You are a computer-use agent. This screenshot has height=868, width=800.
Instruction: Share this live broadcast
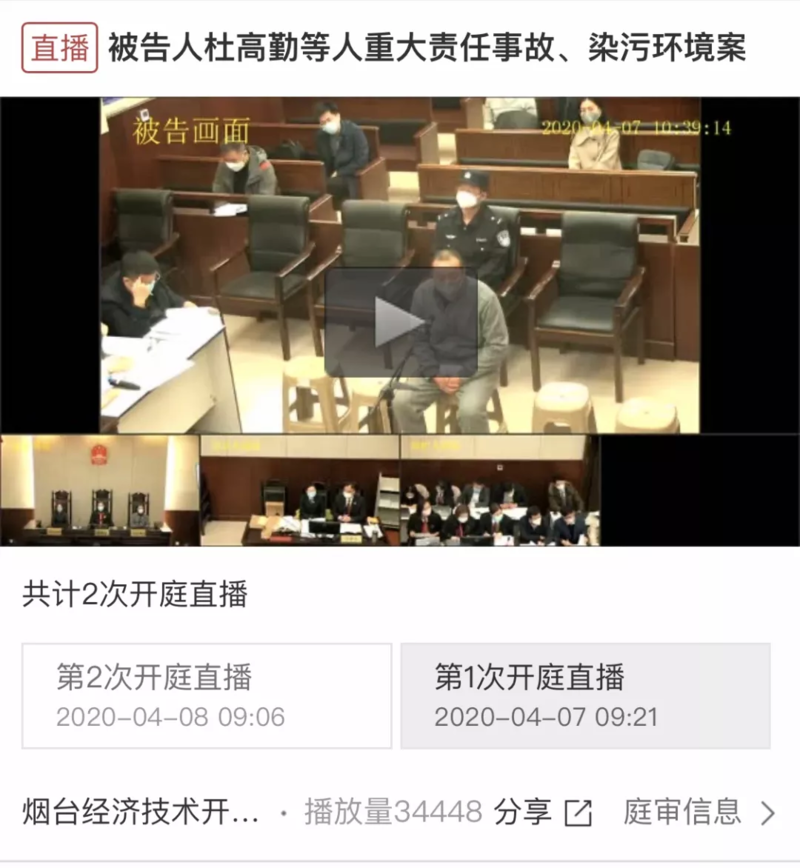click(x=544, y=812)
